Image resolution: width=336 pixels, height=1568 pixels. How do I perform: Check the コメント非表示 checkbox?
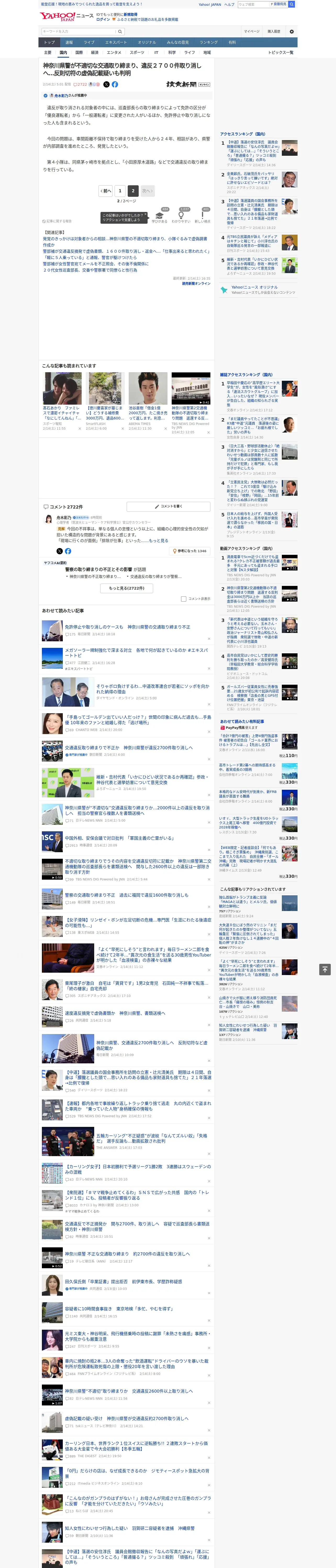click(183, 599)
